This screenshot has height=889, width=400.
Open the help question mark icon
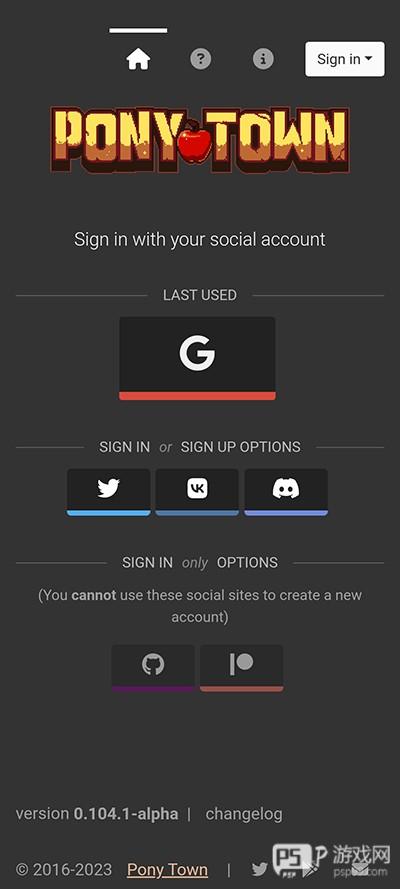[201, 58]
